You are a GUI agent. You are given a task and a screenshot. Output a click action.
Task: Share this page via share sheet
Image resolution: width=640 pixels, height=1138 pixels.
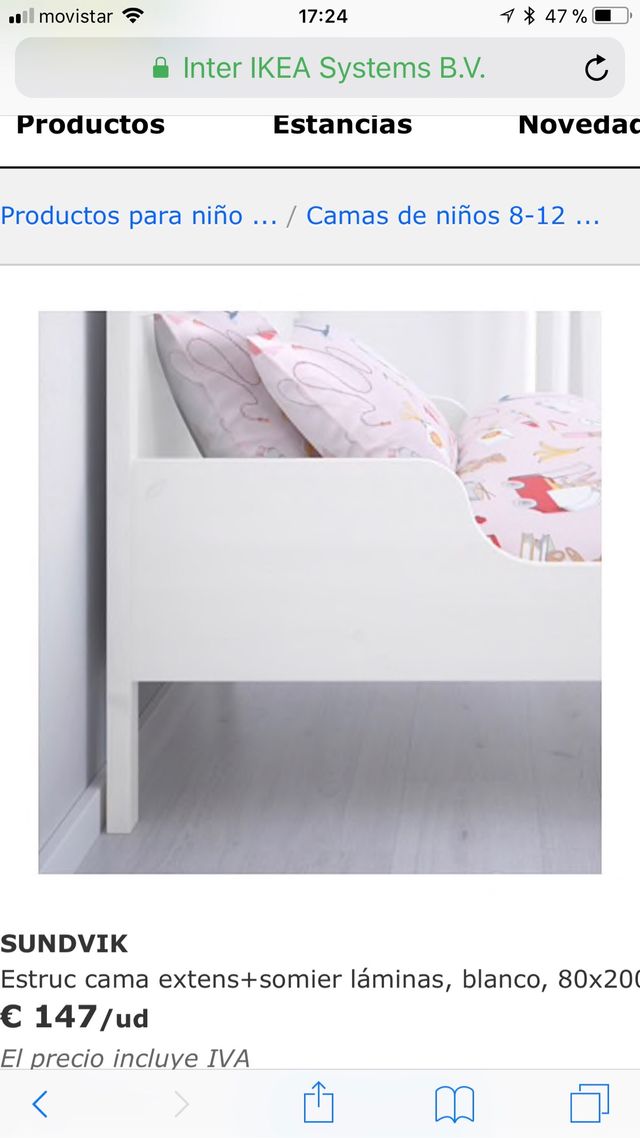(x=318, y=1104)
